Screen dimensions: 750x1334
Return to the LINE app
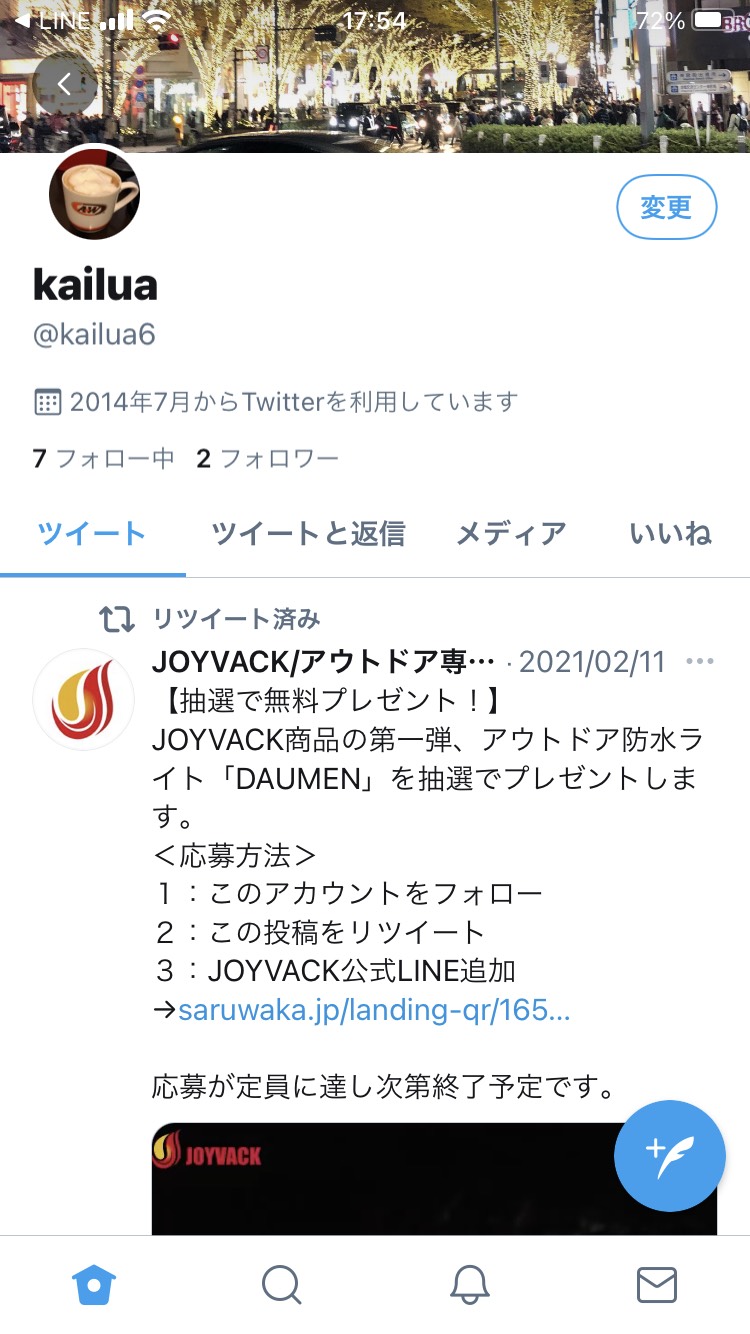52,20
